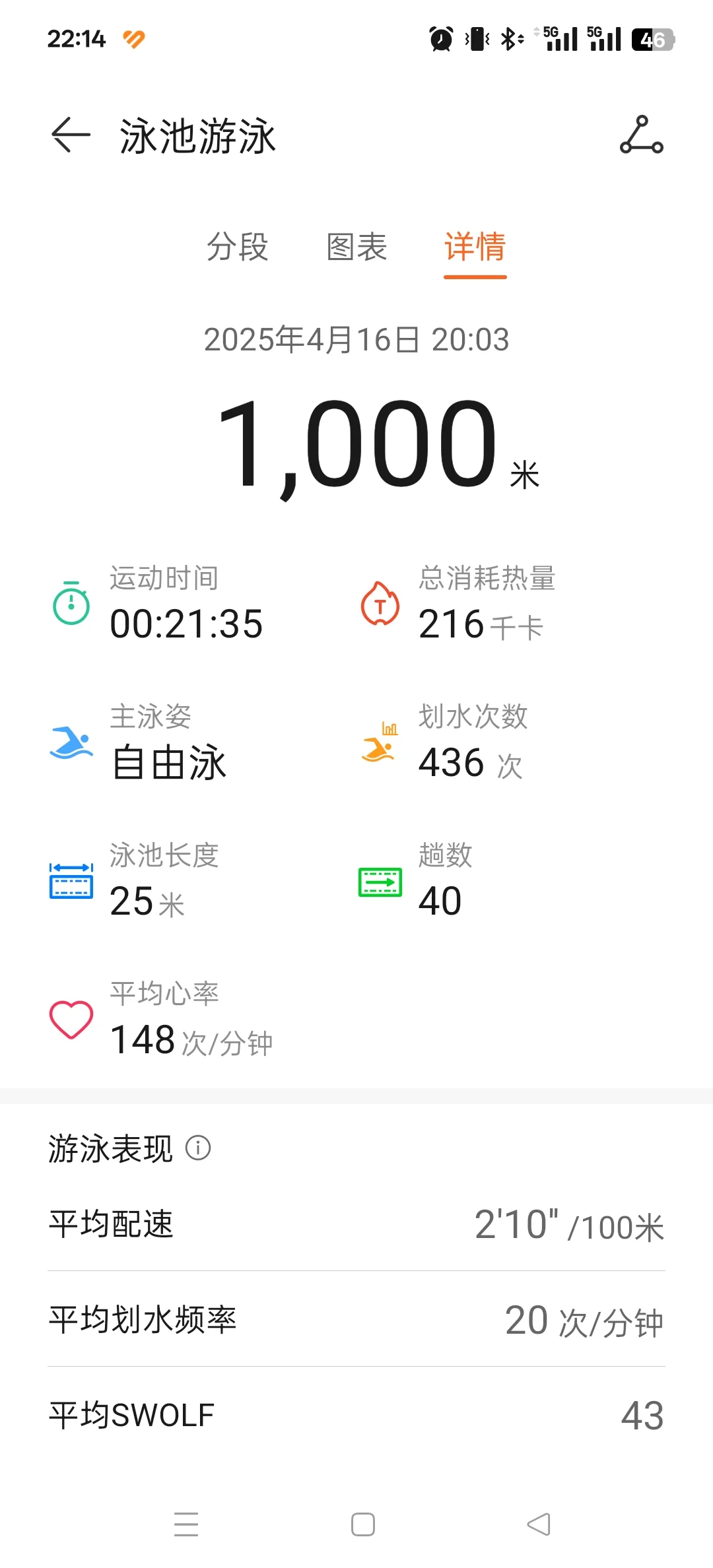Select the 详情 tab
Viewport: 713px width, 1568px height.
coord(475,247)
